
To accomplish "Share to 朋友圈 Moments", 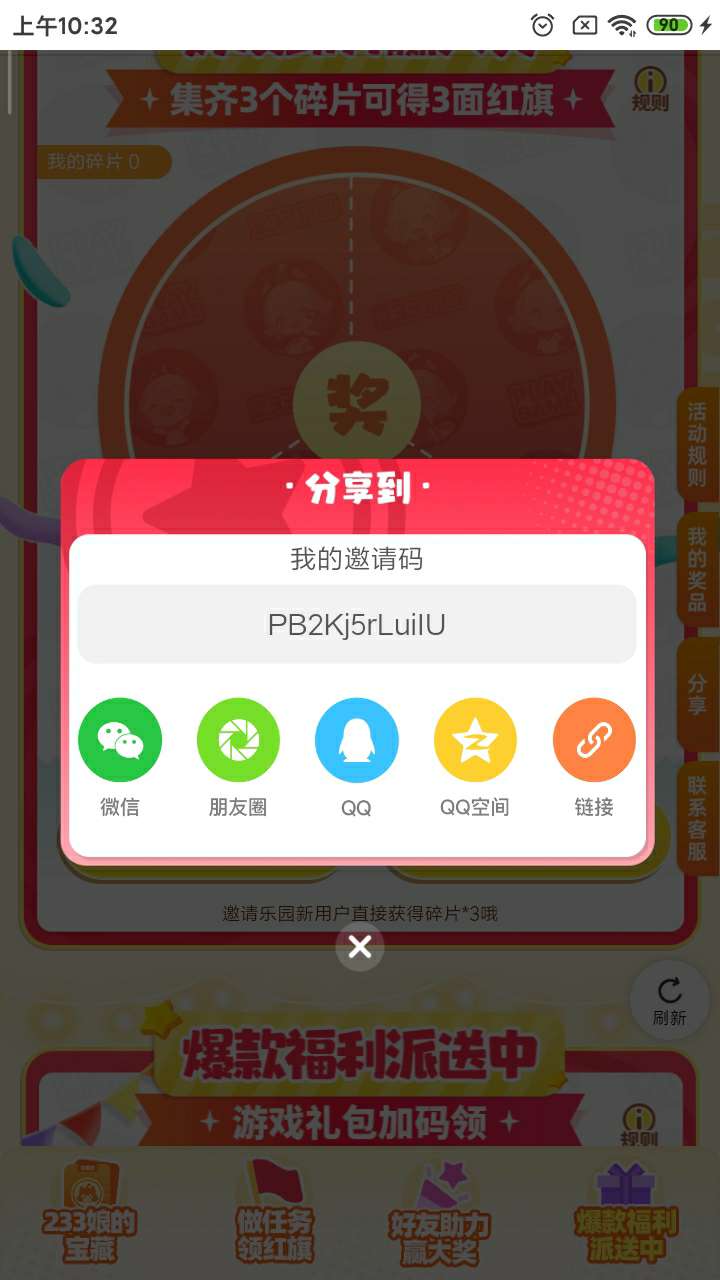I will (238, 740).
